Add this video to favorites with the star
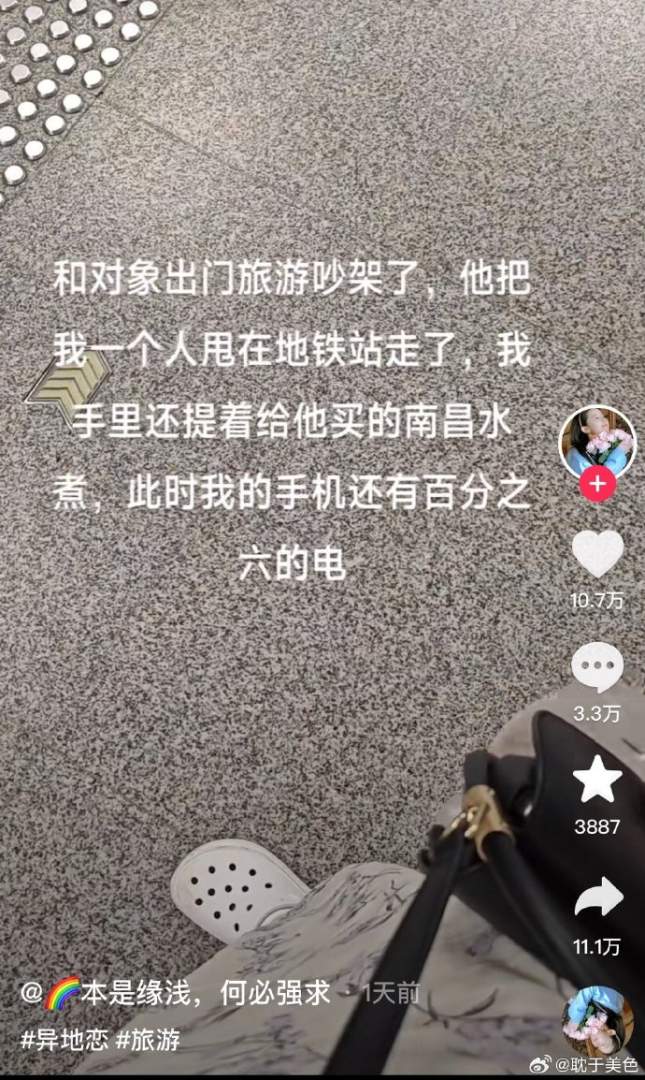Viewport: 645px width, 1080px height. (597, 780)
